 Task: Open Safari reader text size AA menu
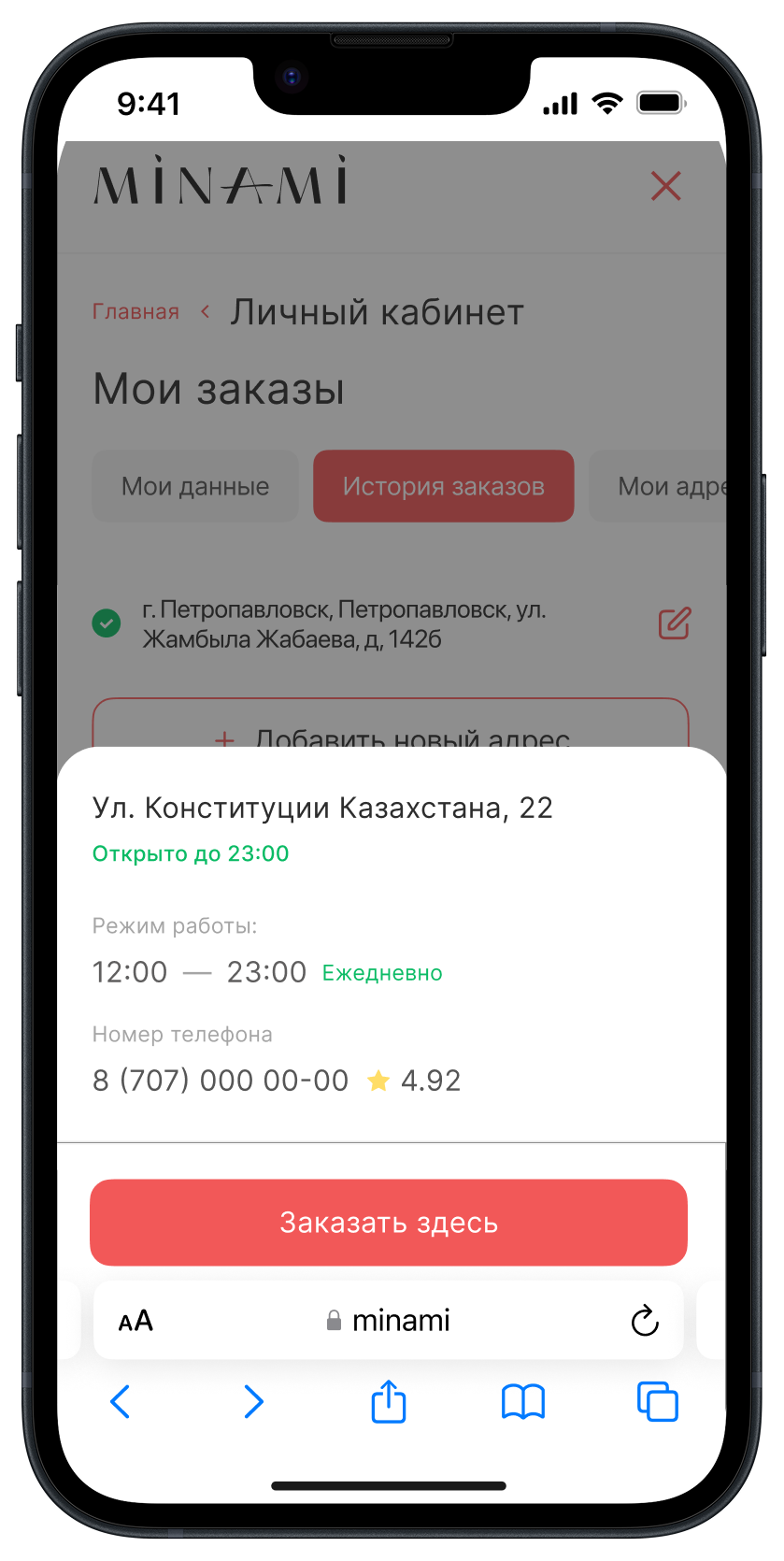coord(135,1321)
